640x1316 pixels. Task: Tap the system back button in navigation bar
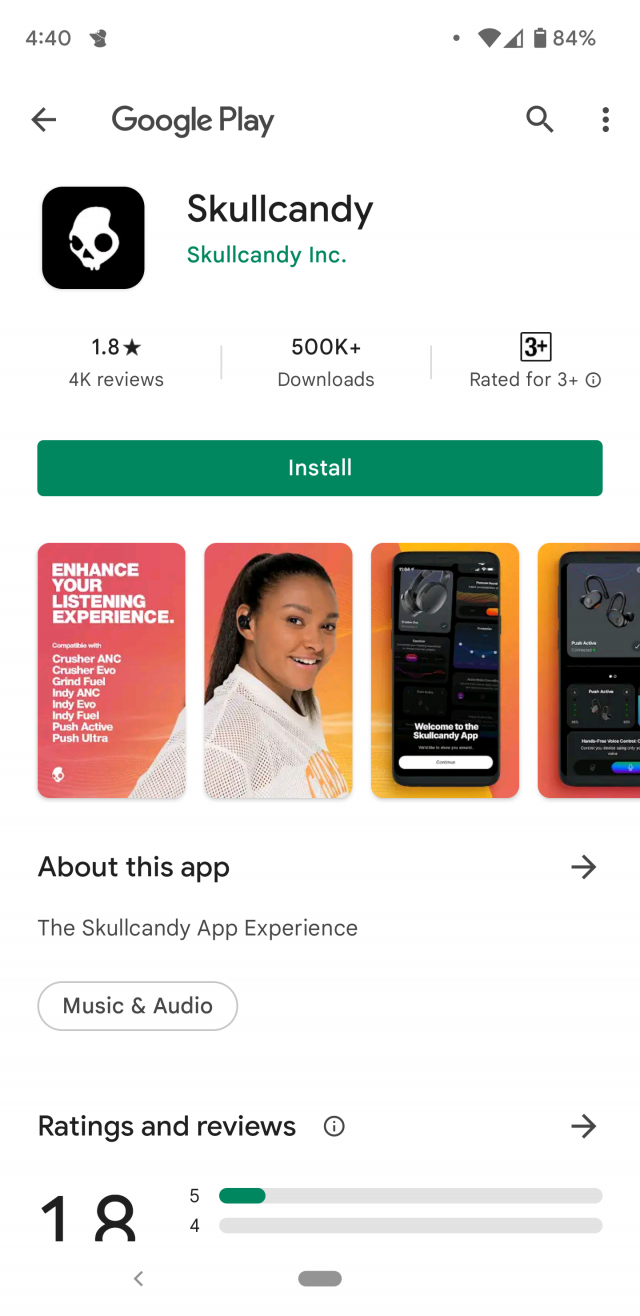click(139, 1278)
